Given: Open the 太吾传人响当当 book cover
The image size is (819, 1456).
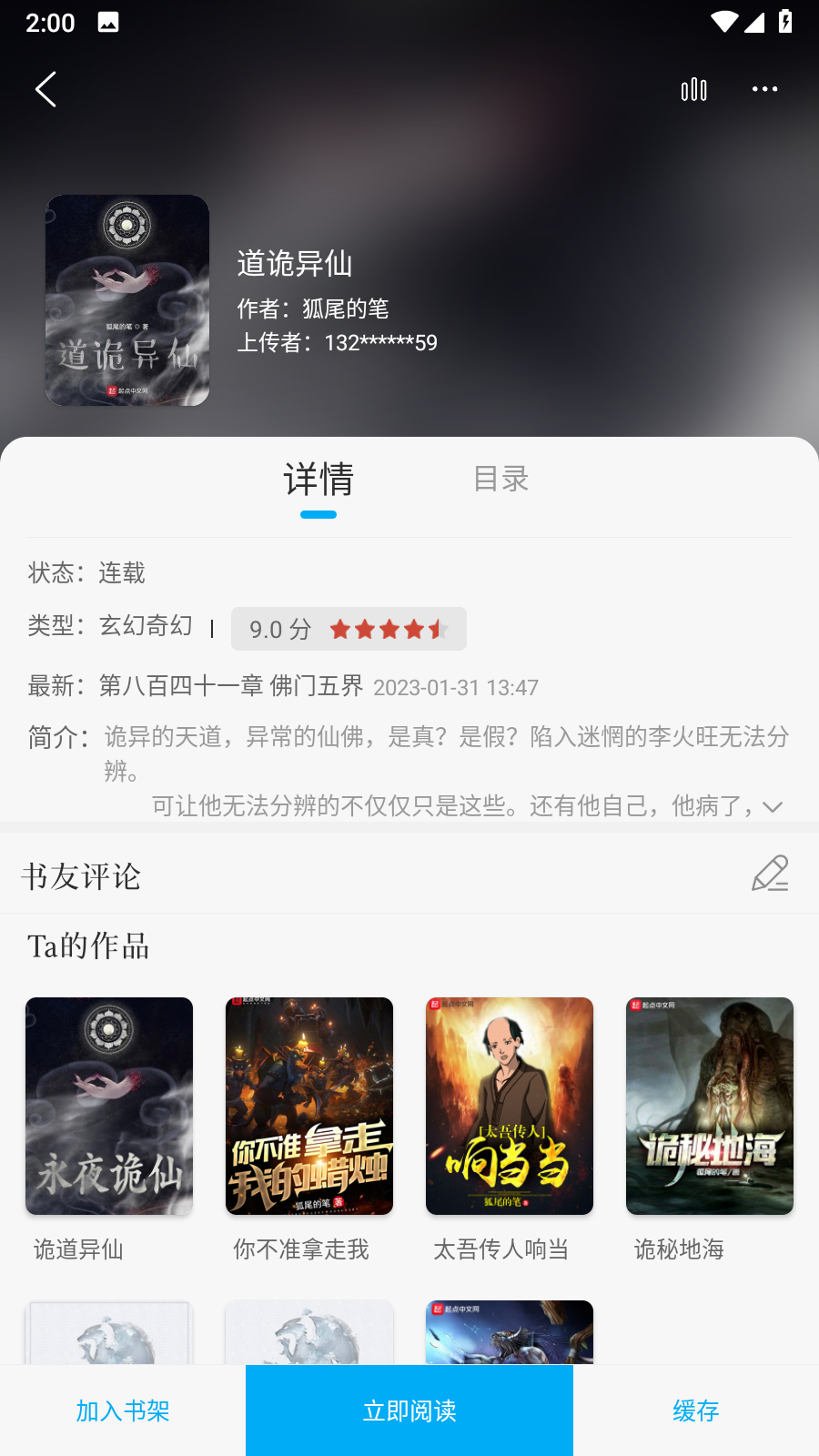Looking at the screenshot, I should tap(509, 1106).
